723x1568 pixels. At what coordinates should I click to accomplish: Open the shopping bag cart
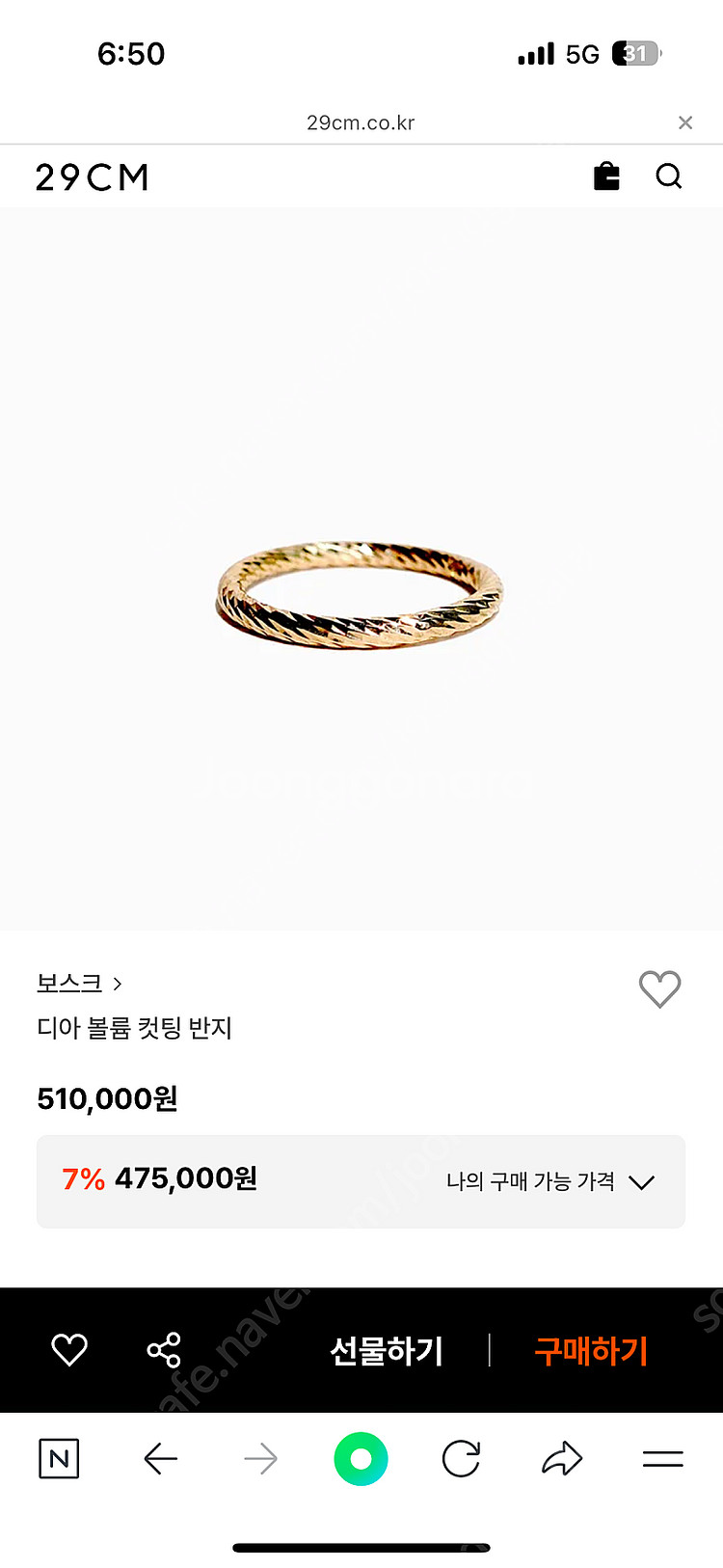606,176
